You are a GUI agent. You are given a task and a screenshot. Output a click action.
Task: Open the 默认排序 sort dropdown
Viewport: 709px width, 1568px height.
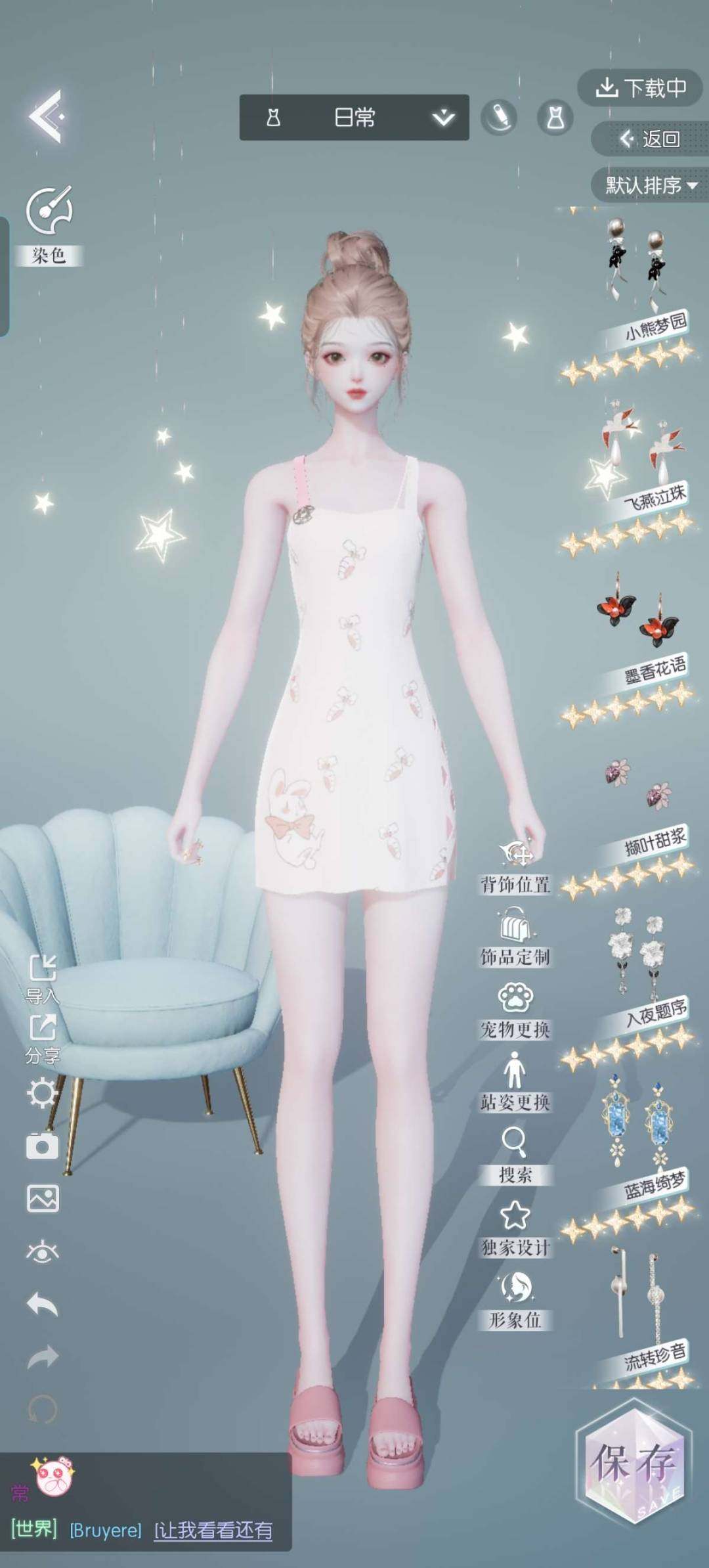649,185
